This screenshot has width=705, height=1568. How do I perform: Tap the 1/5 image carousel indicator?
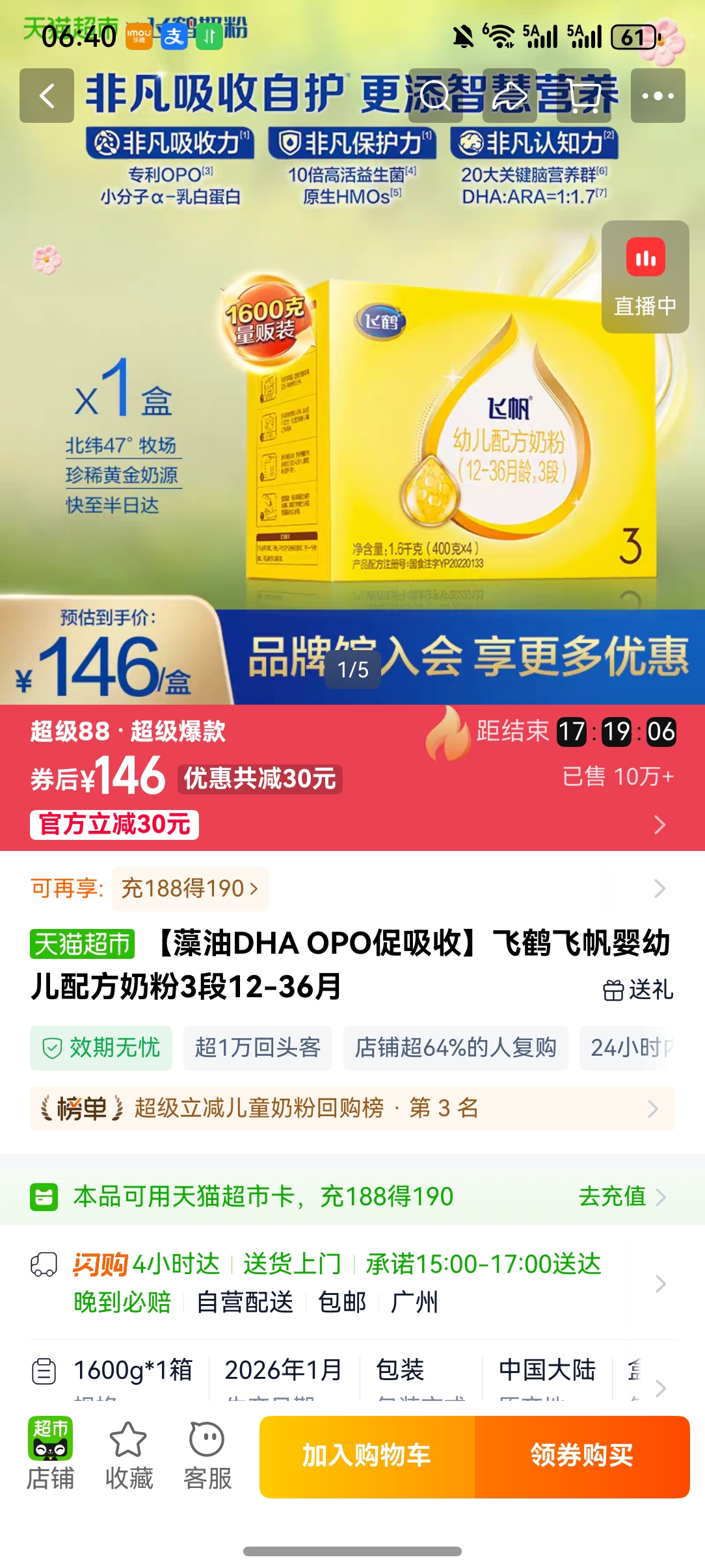pyautogui.click(x=352, y=670)
